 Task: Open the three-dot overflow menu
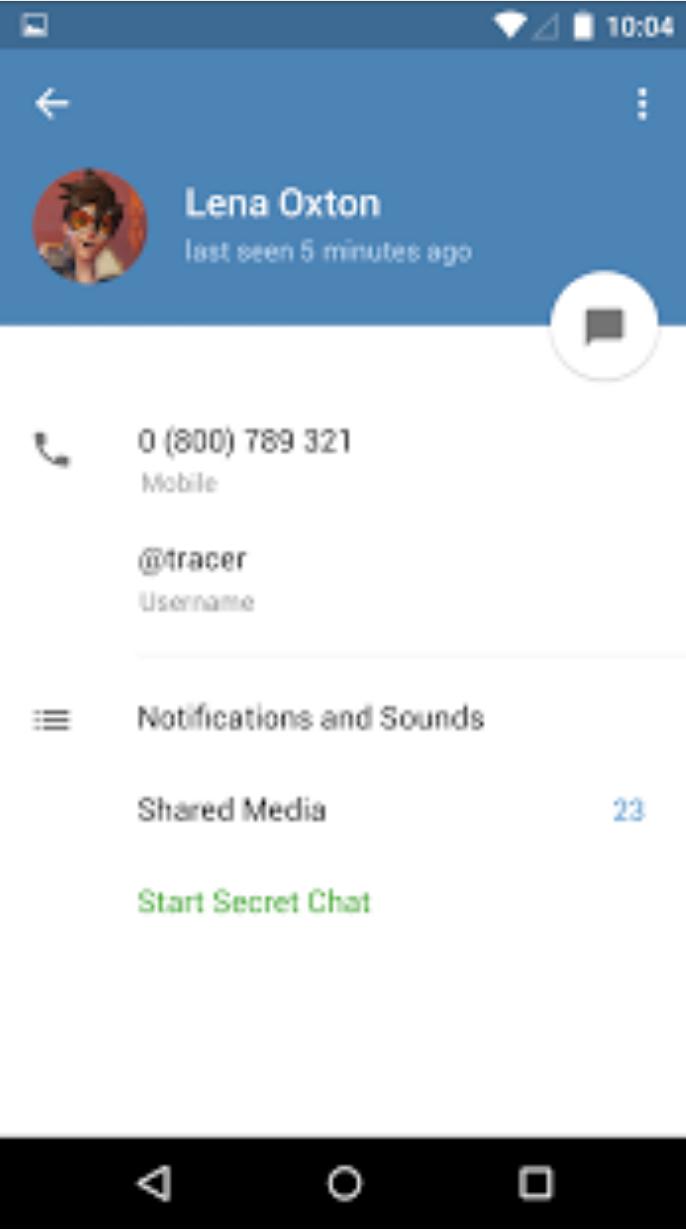click(x=642, y=103)
